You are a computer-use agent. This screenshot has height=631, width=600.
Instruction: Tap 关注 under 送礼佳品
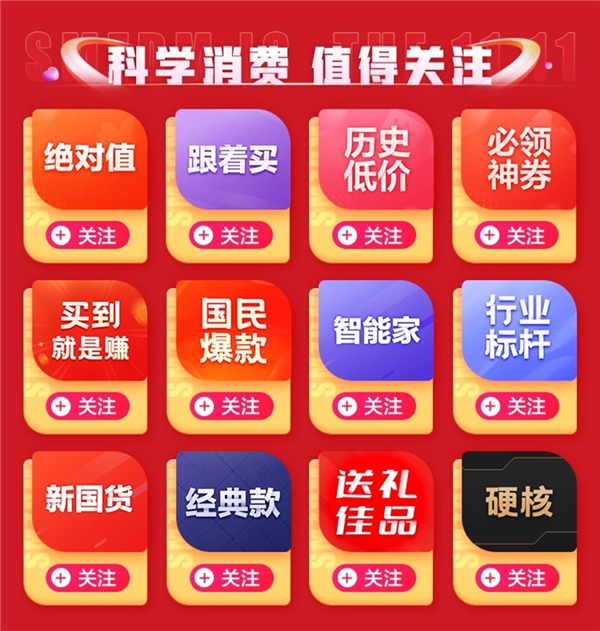(x=373, y=577)
